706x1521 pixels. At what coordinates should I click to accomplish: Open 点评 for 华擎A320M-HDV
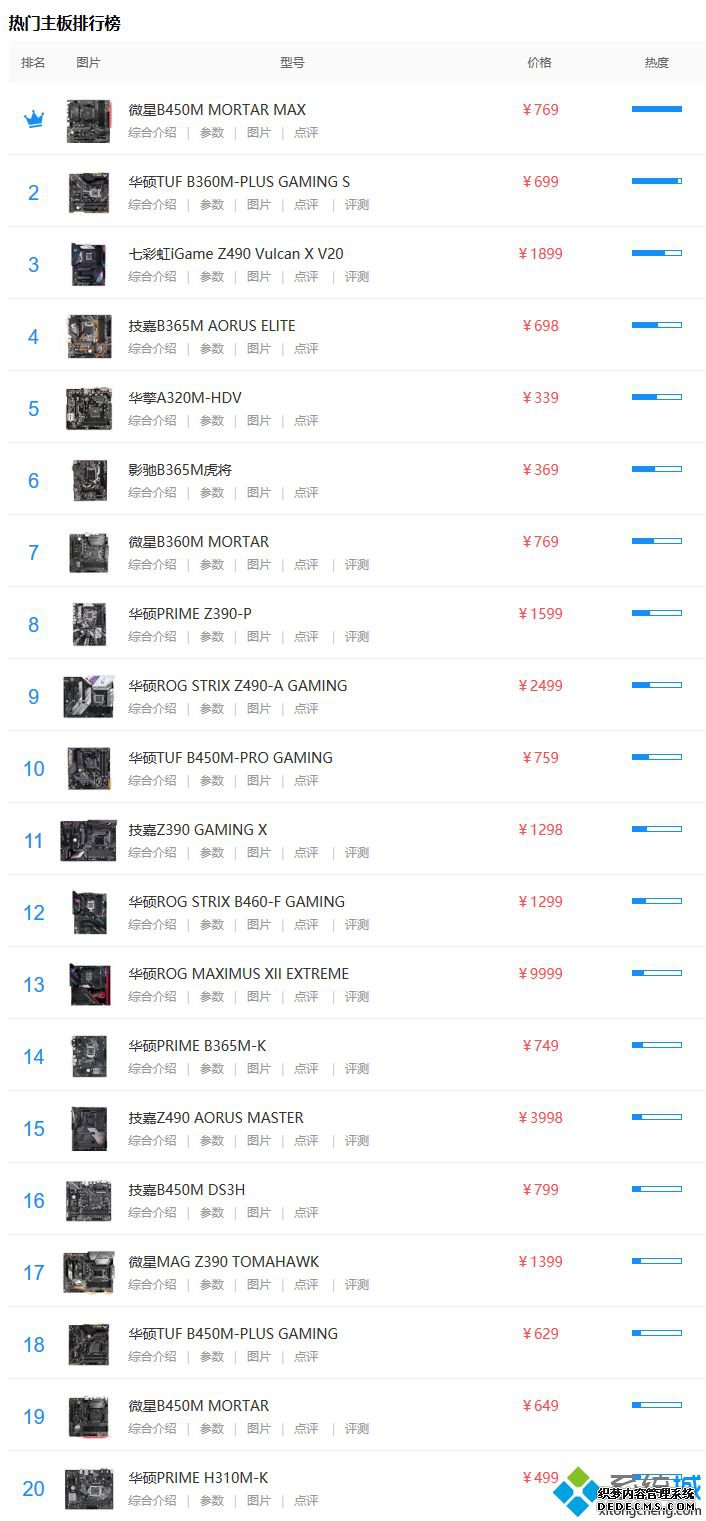(306, 421)
